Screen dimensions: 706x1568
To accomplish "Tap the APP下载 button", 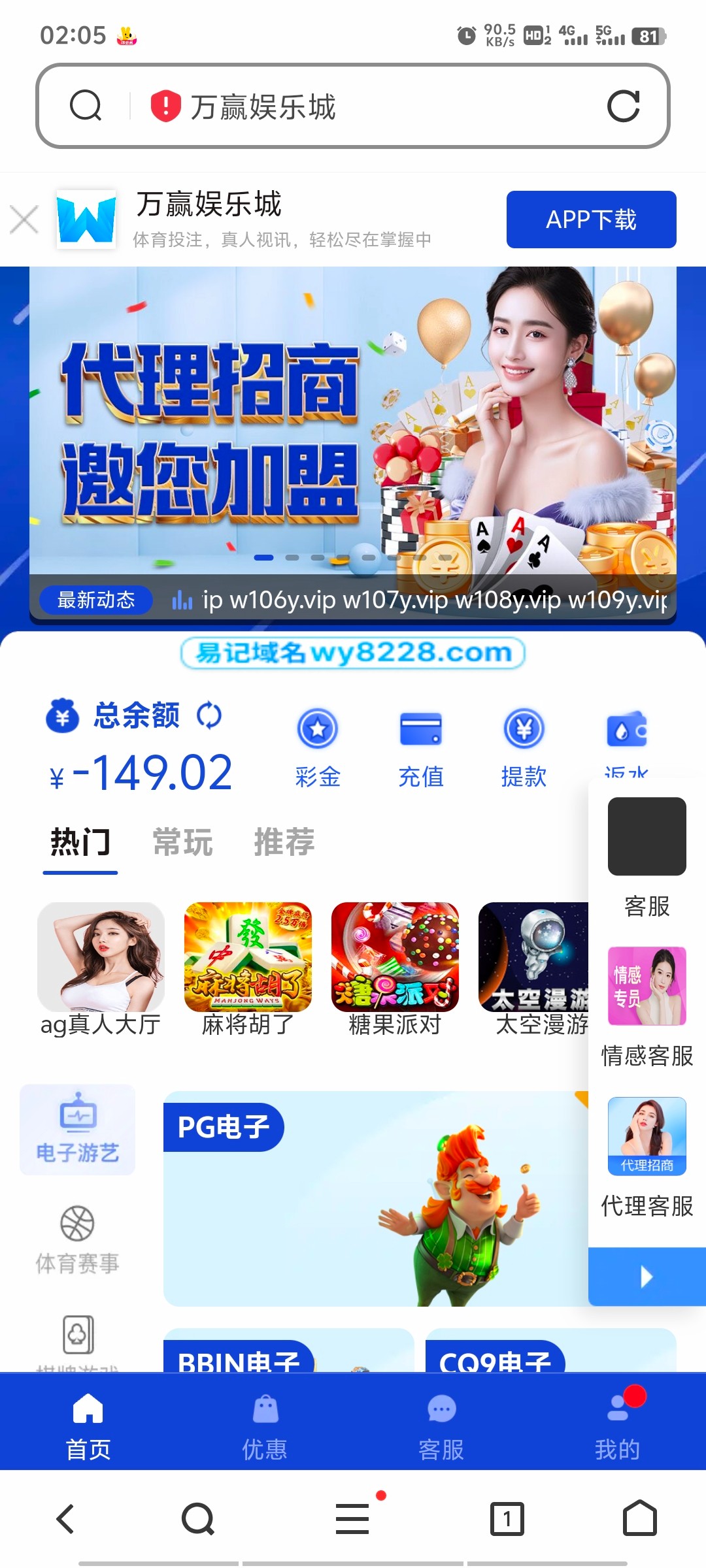I will point(591,220).
